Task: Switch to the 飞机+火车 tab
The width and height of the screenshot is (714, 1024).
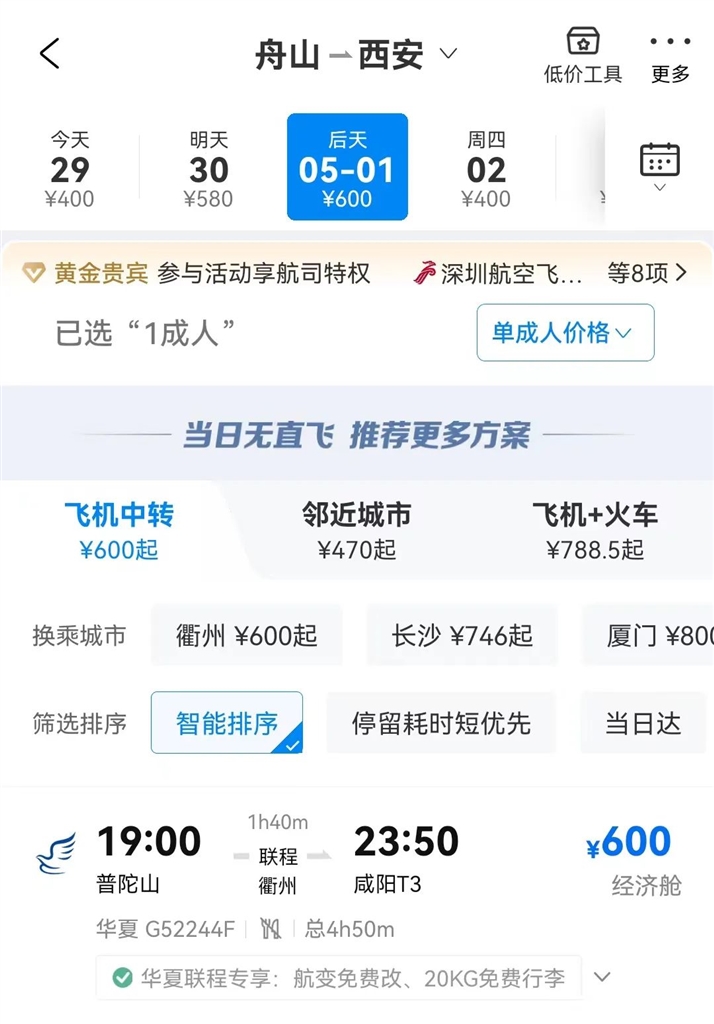Action: click(595, 530)
